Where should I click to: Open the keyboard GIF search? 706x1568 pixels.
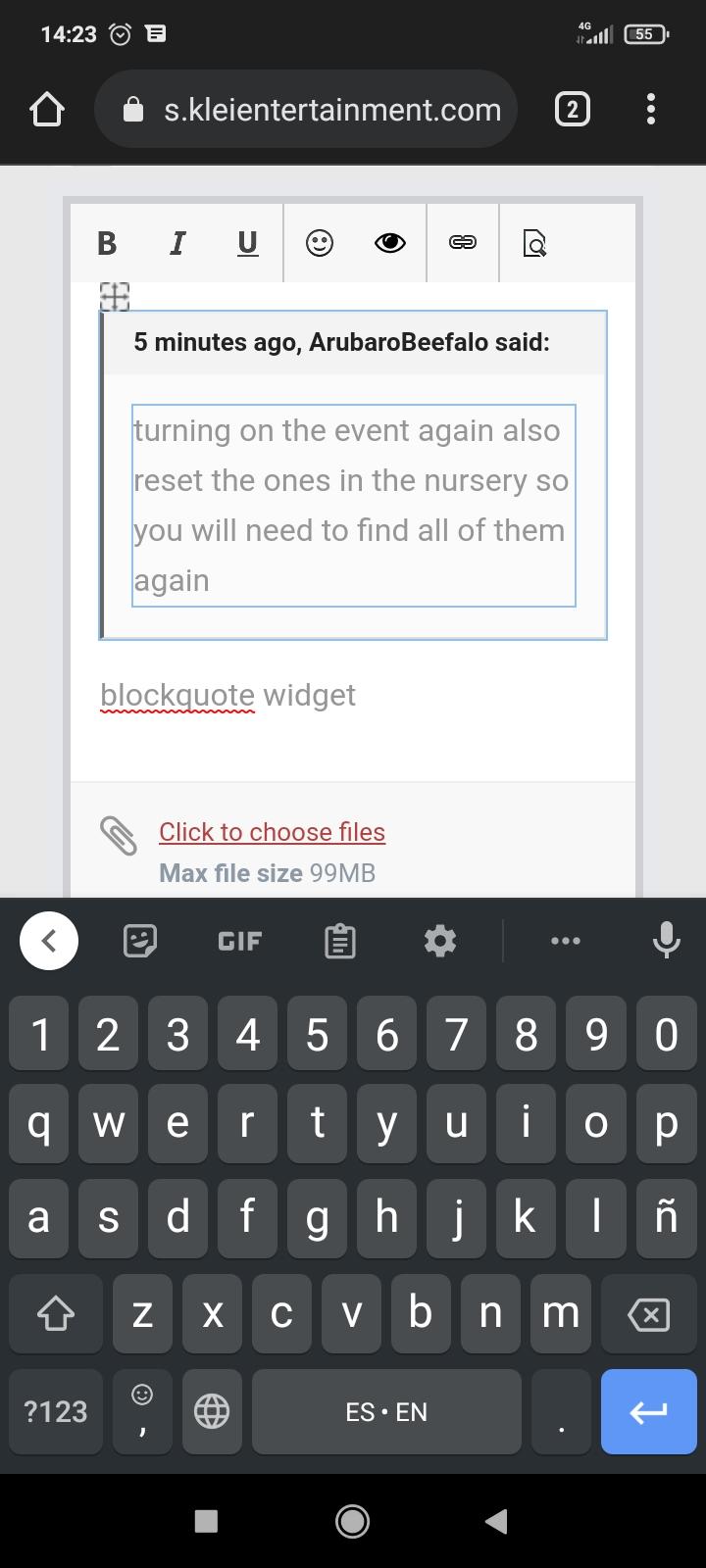click(240, 941)
